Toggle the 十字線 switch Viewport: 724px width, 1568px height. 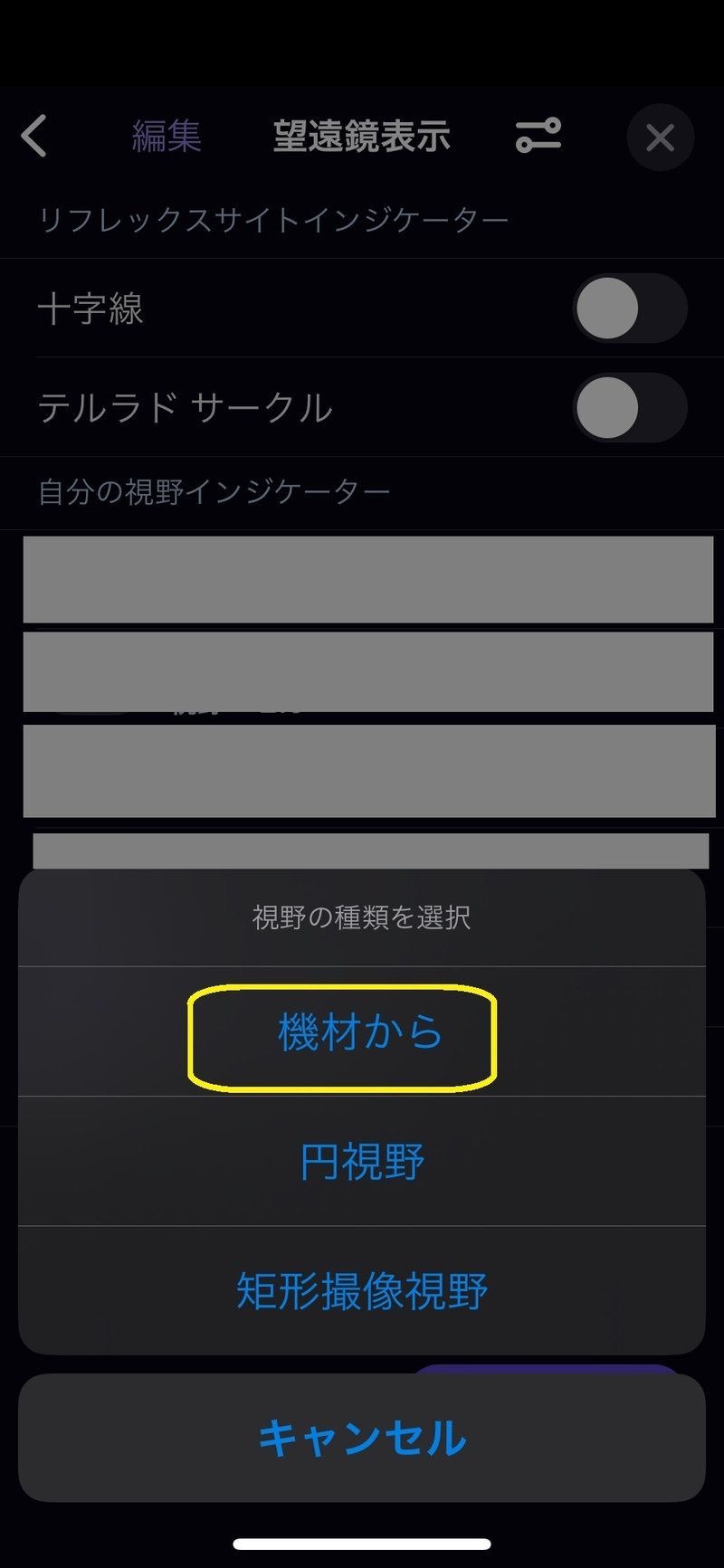click(x=629, y=309)
